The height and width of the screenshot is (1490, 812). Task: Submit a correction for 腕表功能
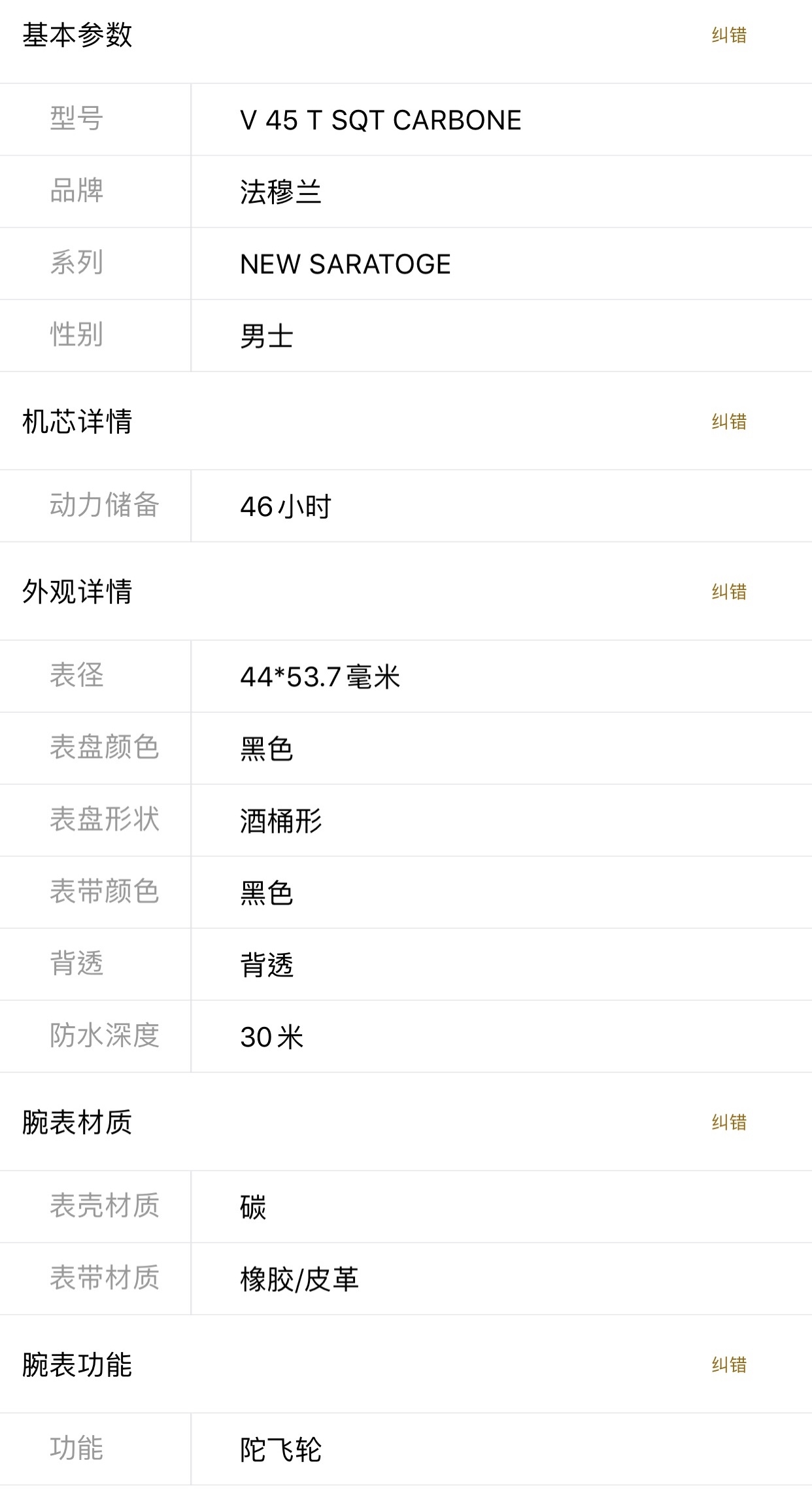(729, 1365)
